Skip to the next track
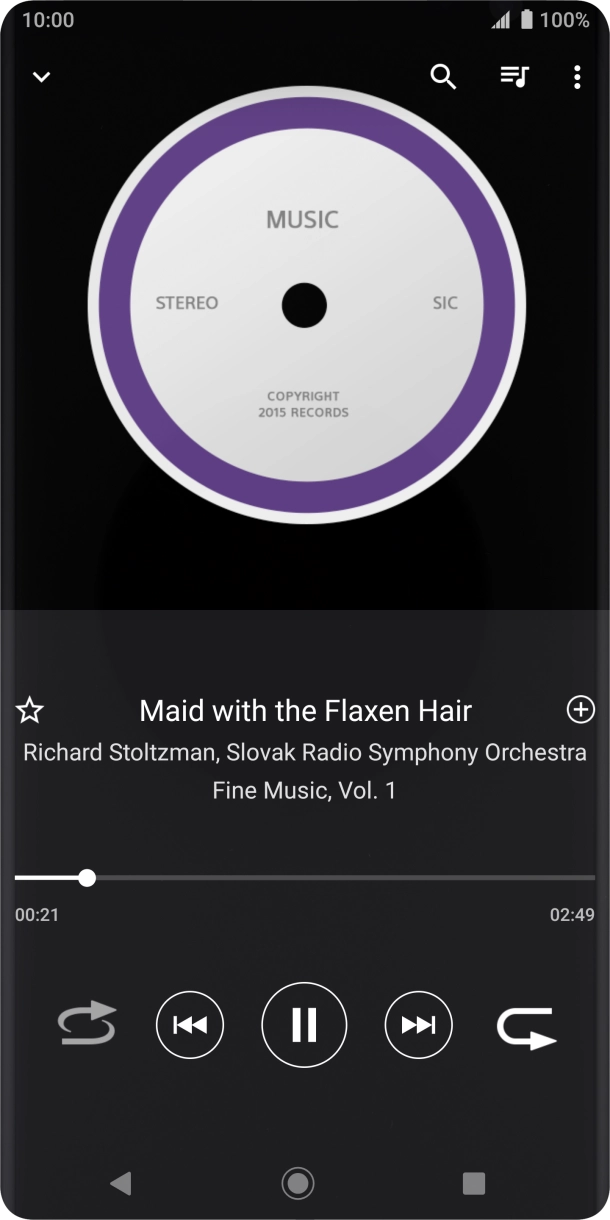Image resolution: width=610 pixels, height=1220 pixels. (x=418, y=1025)
